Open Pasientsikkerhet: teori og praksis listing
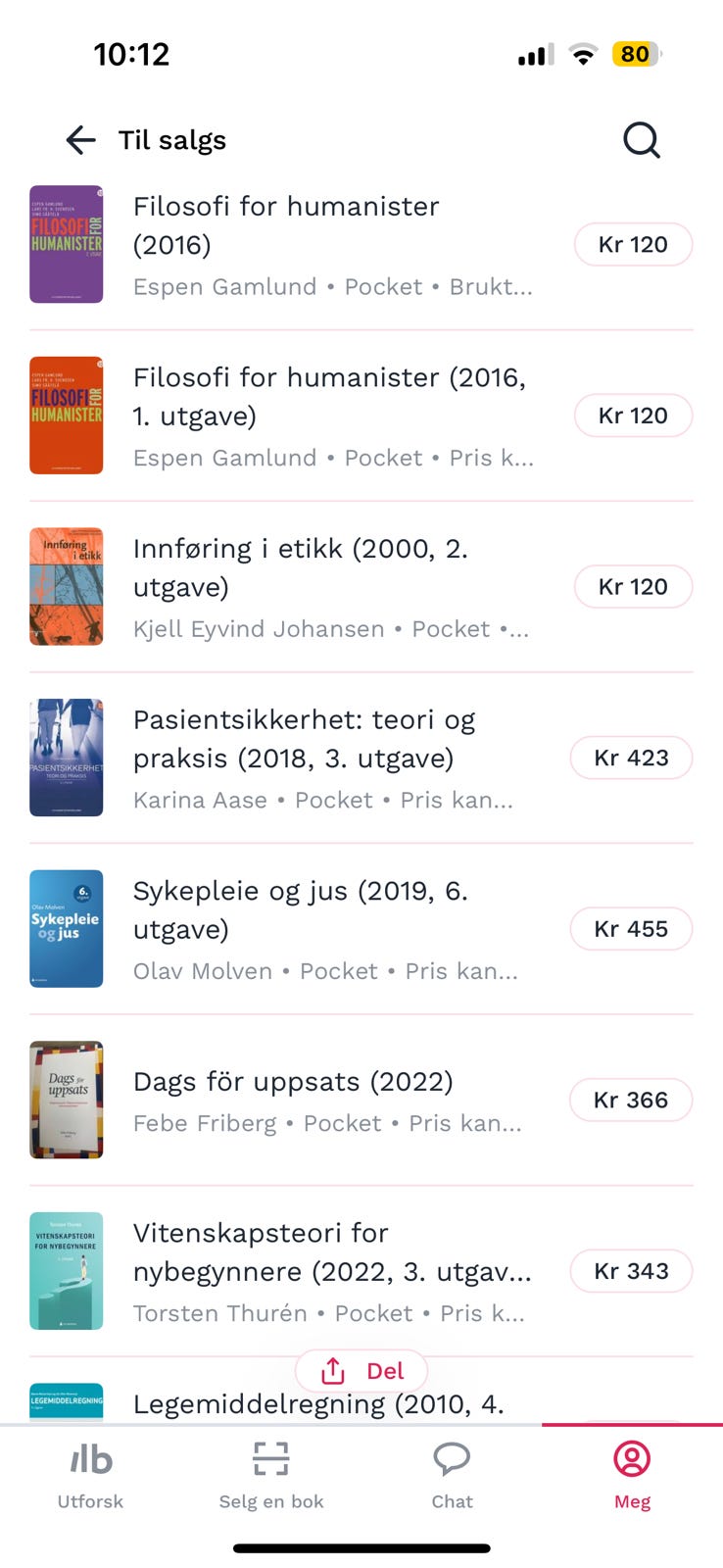Screen dimensions: 723x1568 333,758
